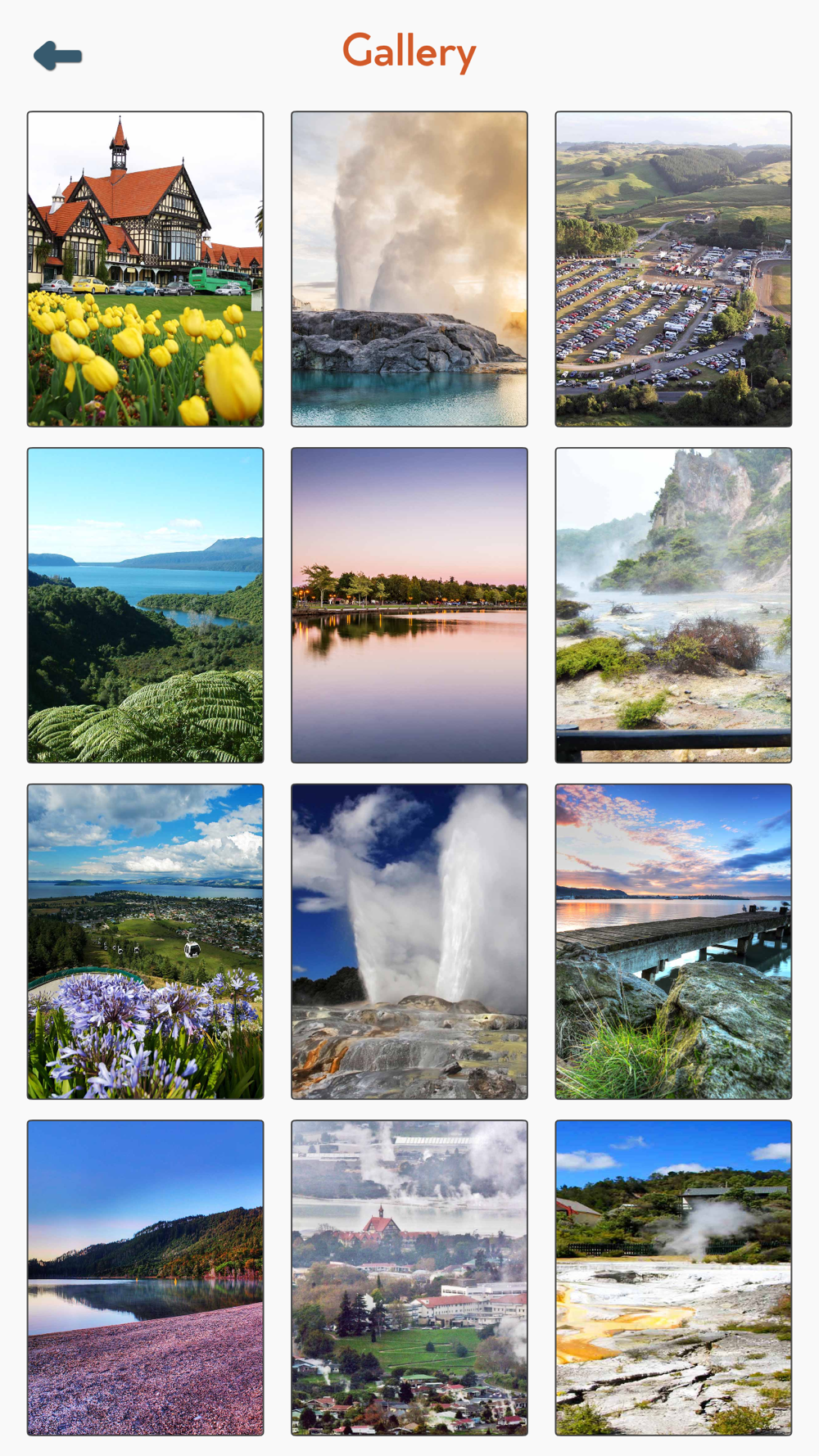View the aerial car park photo
This screenshot has height=1456, width=819.
pyautogui.click(x=673, y=269)
